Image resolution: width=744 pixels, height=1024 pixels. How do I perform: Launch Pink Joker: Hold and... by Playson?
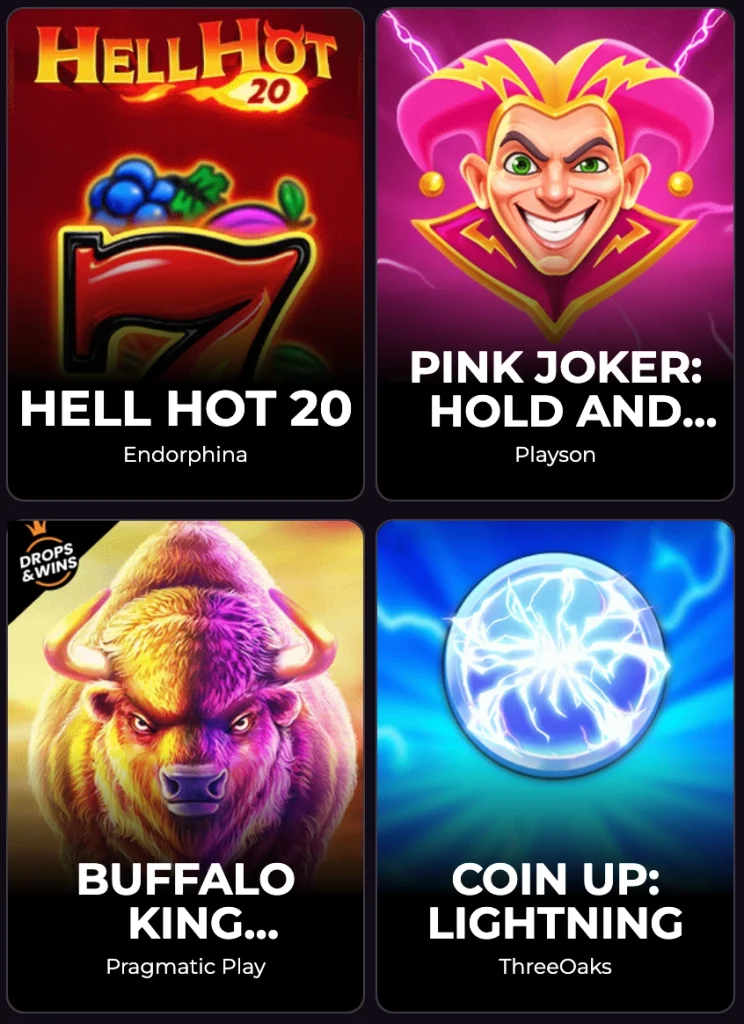pyautogui.click(x=556, y=254)
